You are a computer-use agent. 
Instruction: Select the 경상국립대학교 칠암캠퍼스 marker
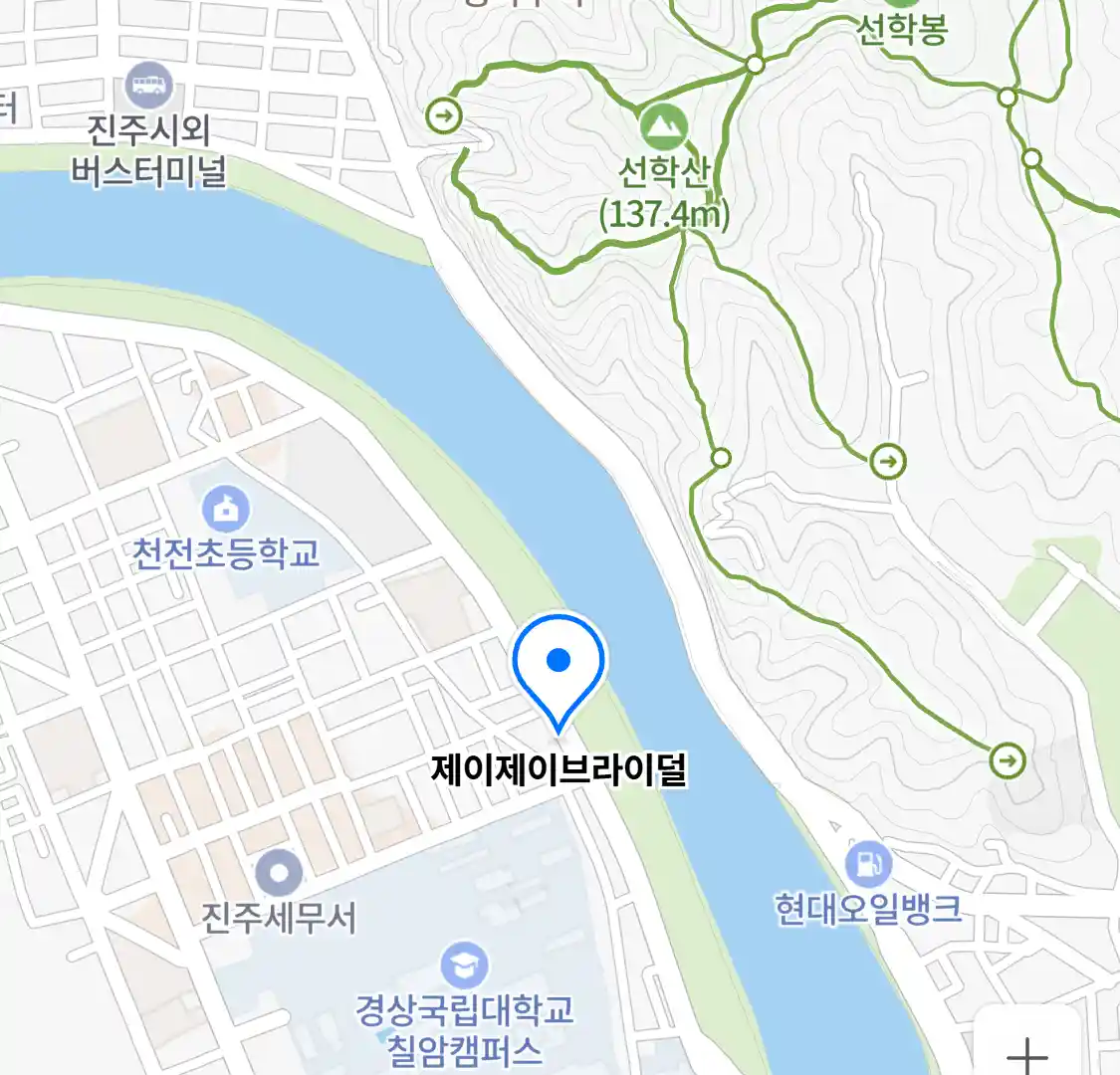pos(464,966)
